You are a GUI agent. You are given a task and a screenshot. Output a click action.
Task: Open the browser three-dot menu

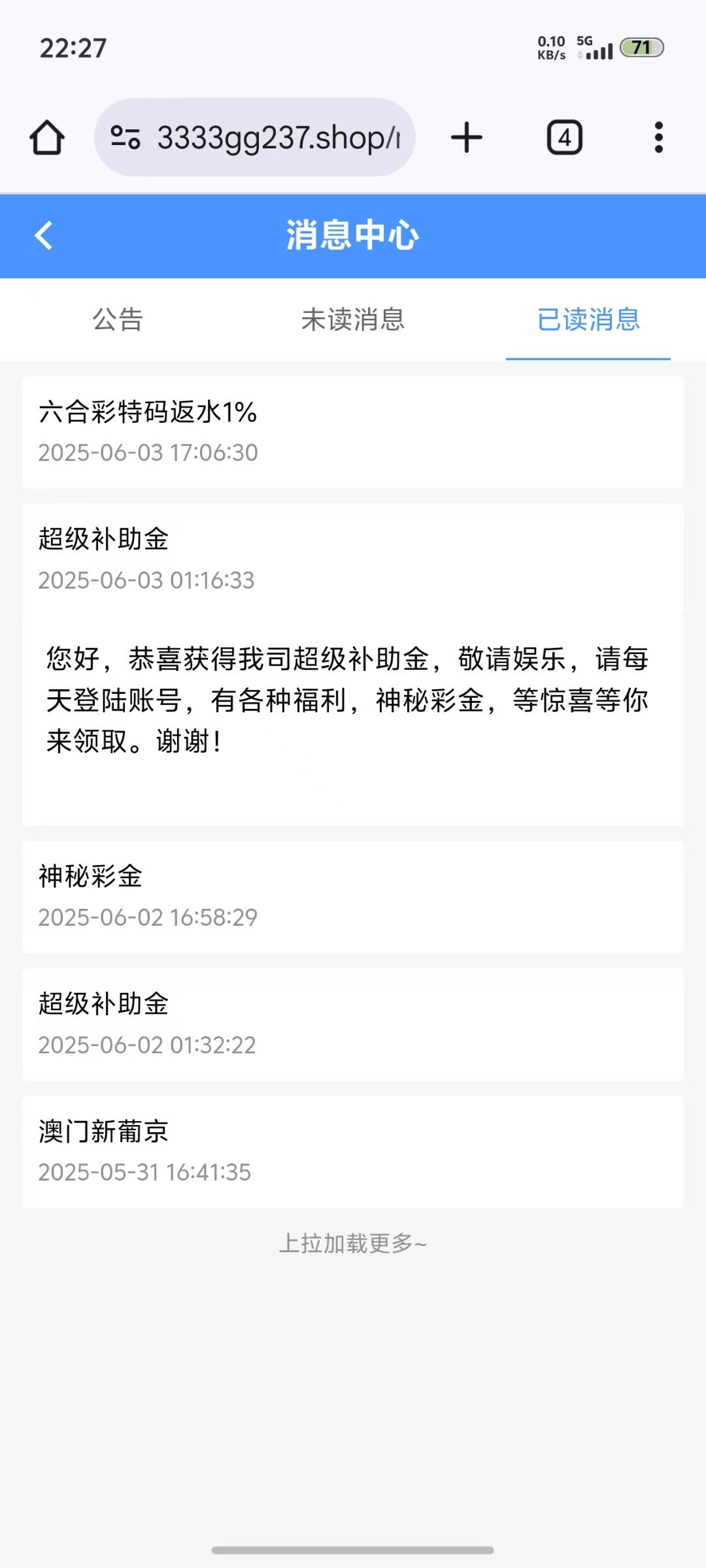point(658,137)
